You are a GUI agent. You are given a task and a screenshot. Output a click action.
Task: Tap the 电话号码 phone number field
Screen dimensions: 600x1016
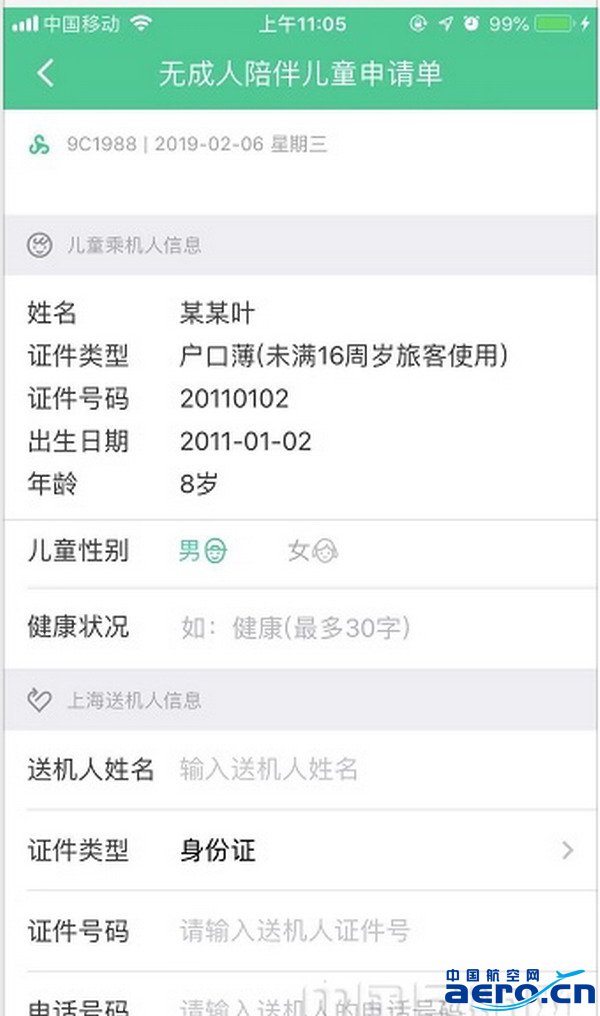300,997
